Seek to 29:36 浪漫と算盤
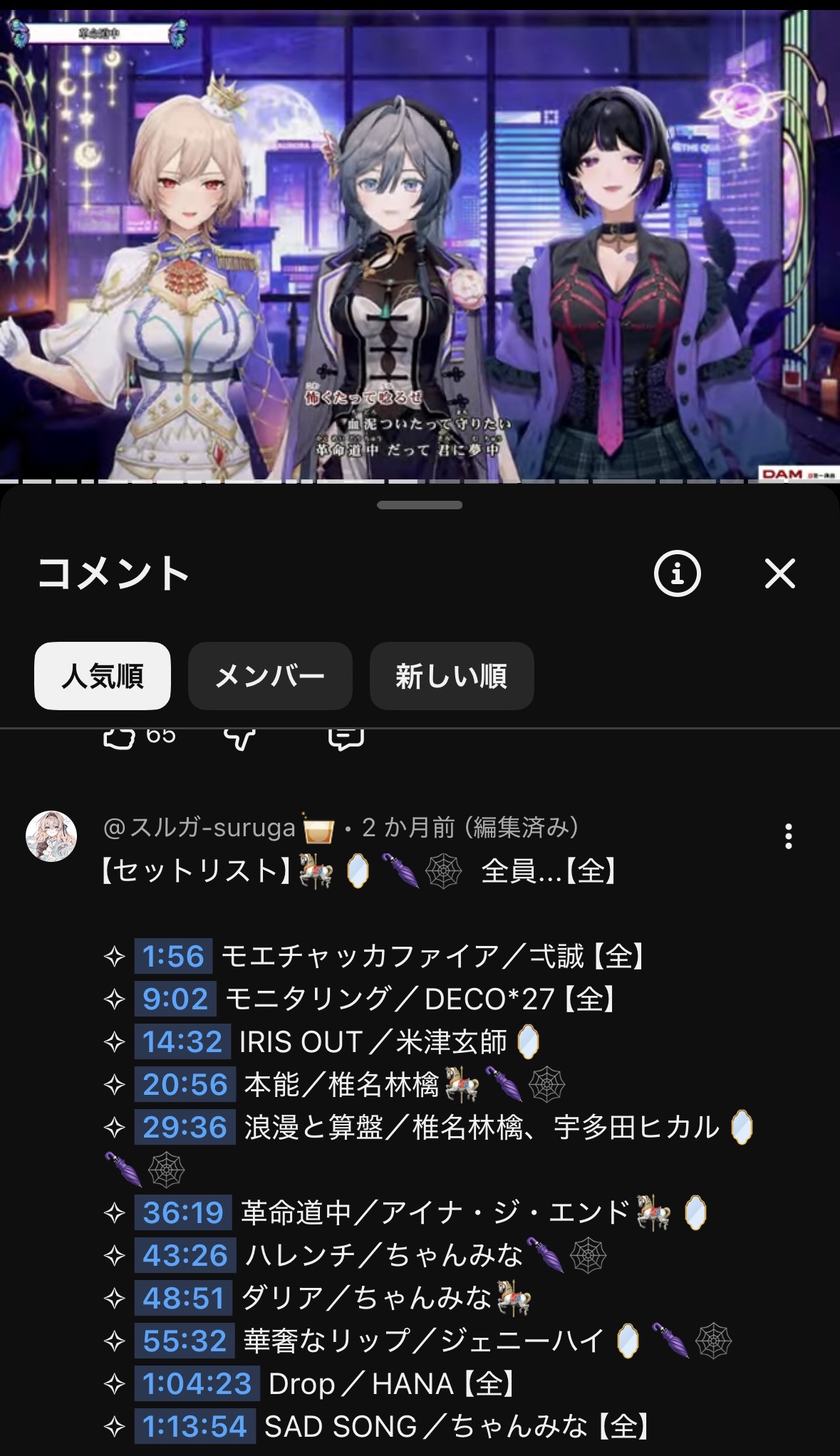Screen dimensions: 840x1456 pos(185,1127)
